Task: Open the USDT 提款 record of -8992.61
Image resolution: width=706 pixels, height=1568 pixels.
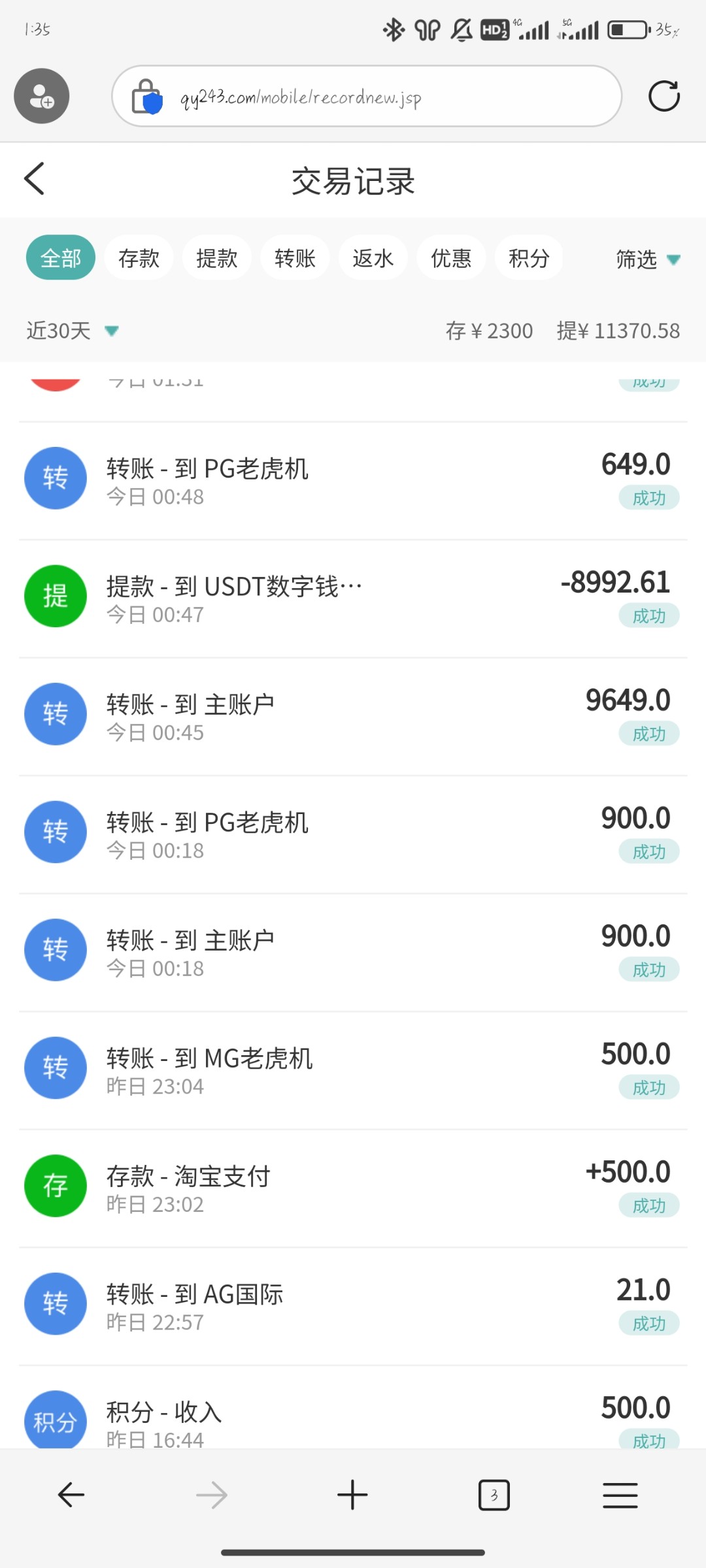Action: (x=353, y=598)
